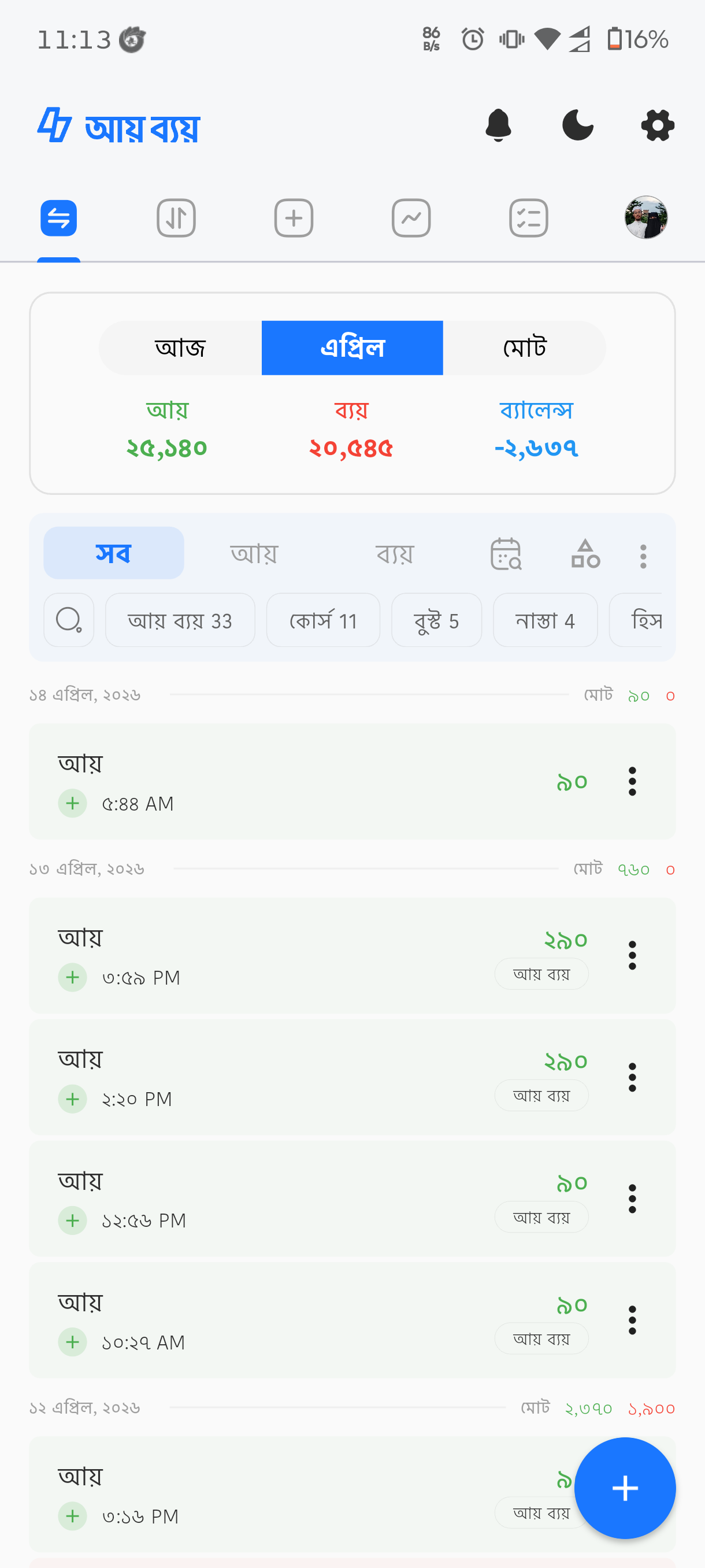Open the notifications bell
This screenshot has width=705, height=1568.
498,125
